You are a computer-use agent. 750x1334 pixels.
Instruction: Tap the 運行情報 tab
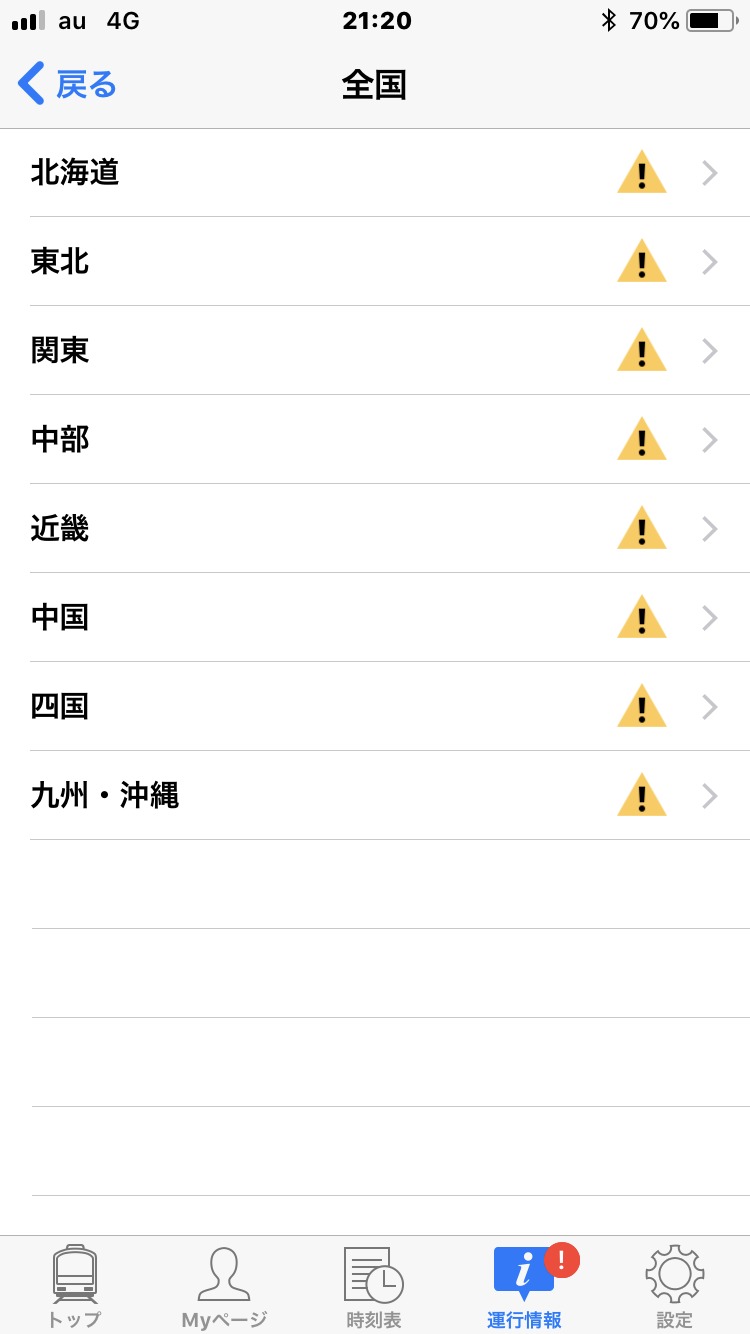524,1286
